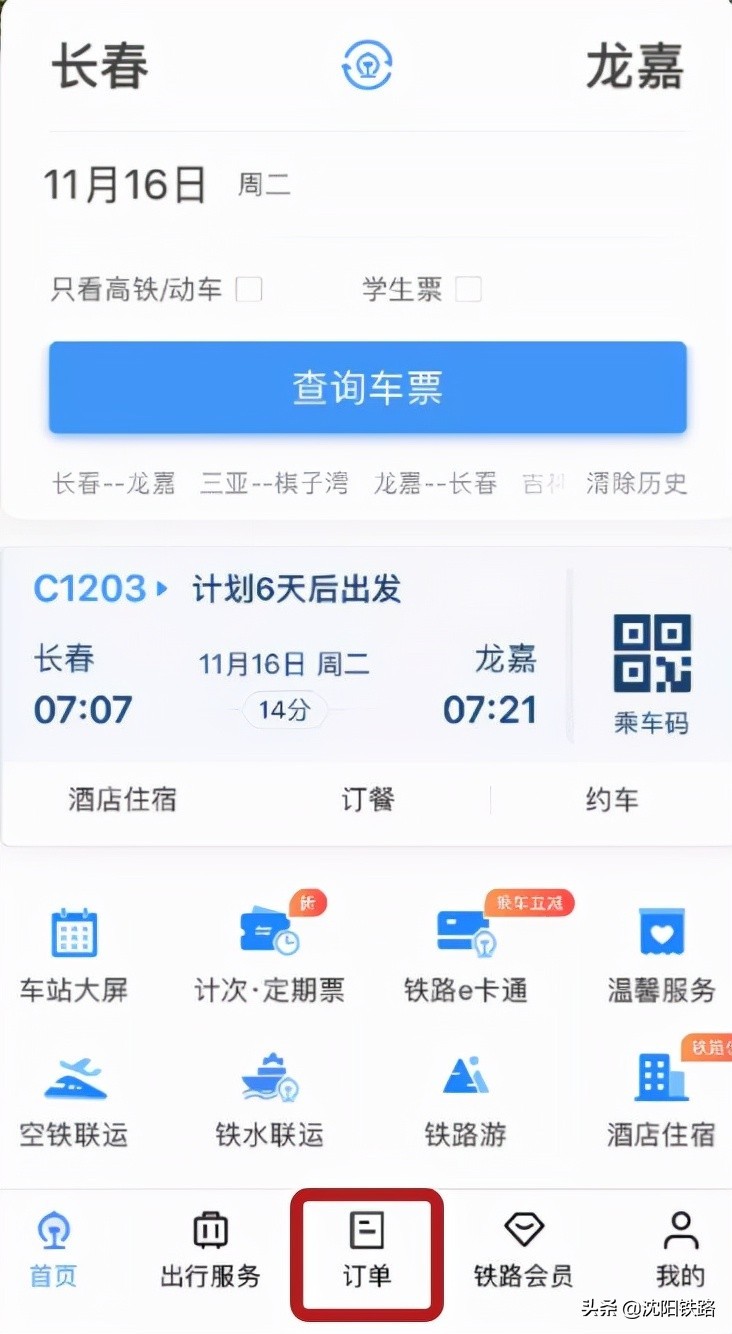Select history route 三亚--棋子湾

[274, 484]
